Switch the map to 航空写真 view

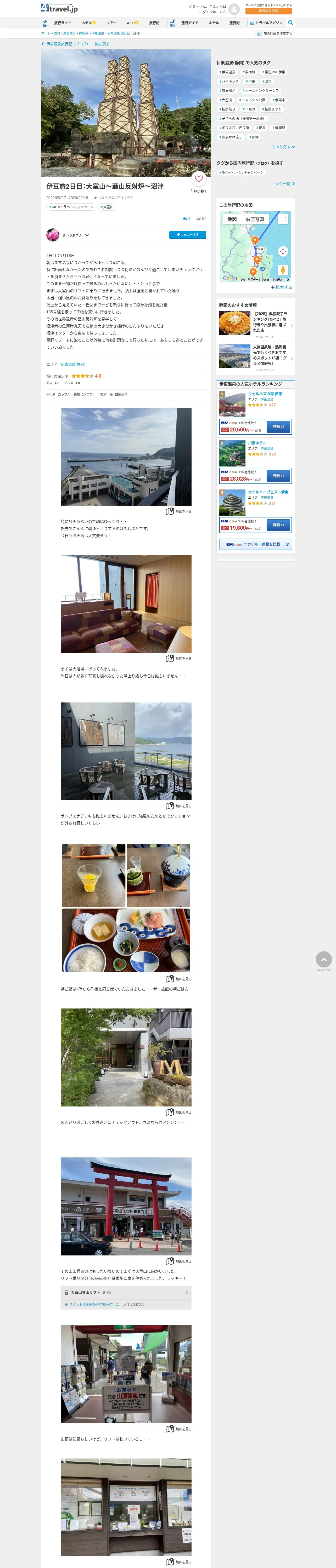[x=255, y=219]
